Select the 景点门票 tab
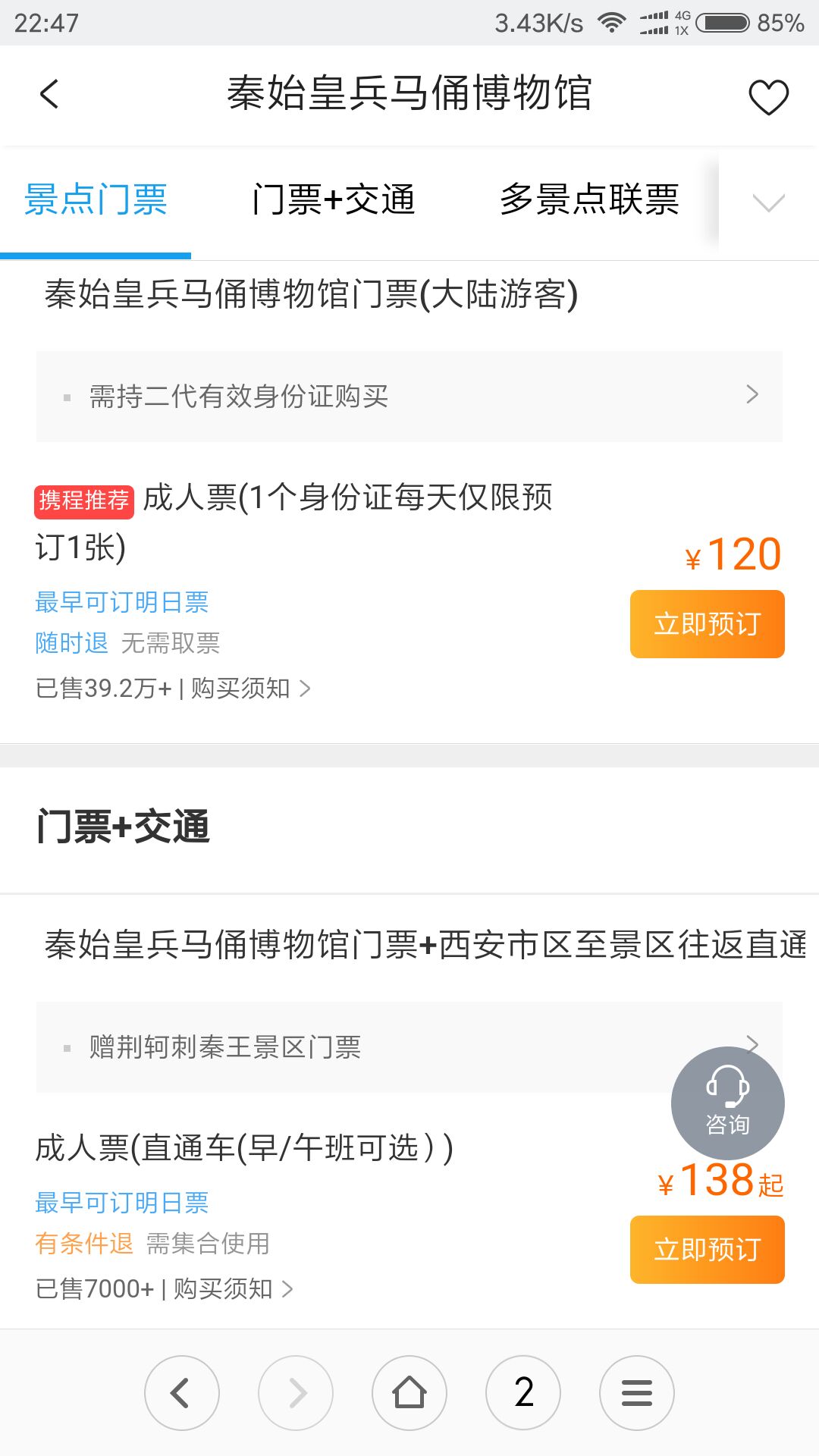 (x=96, y=200)
